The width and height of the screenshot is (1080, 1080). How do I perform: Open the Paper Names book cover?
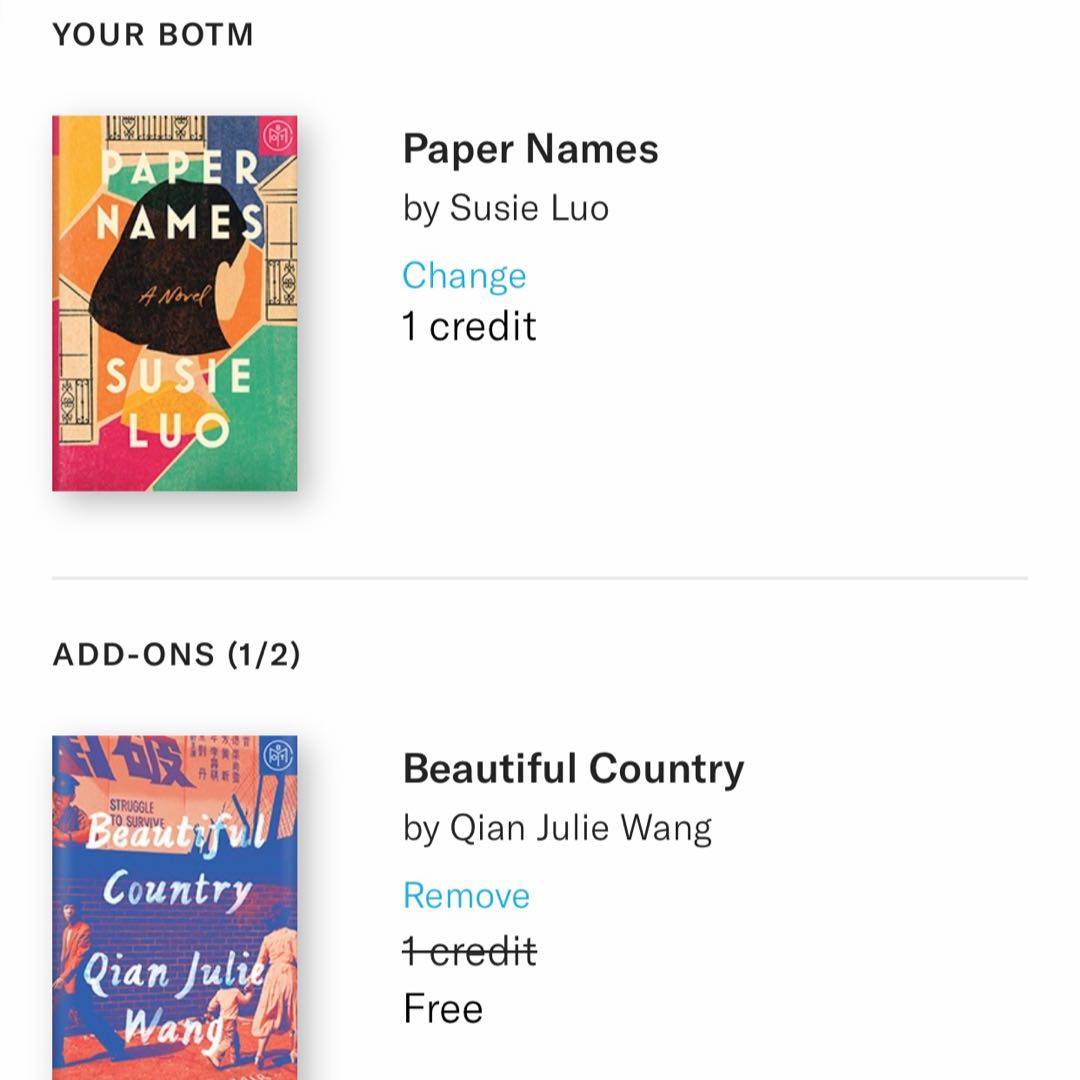[x=175, y=303]
